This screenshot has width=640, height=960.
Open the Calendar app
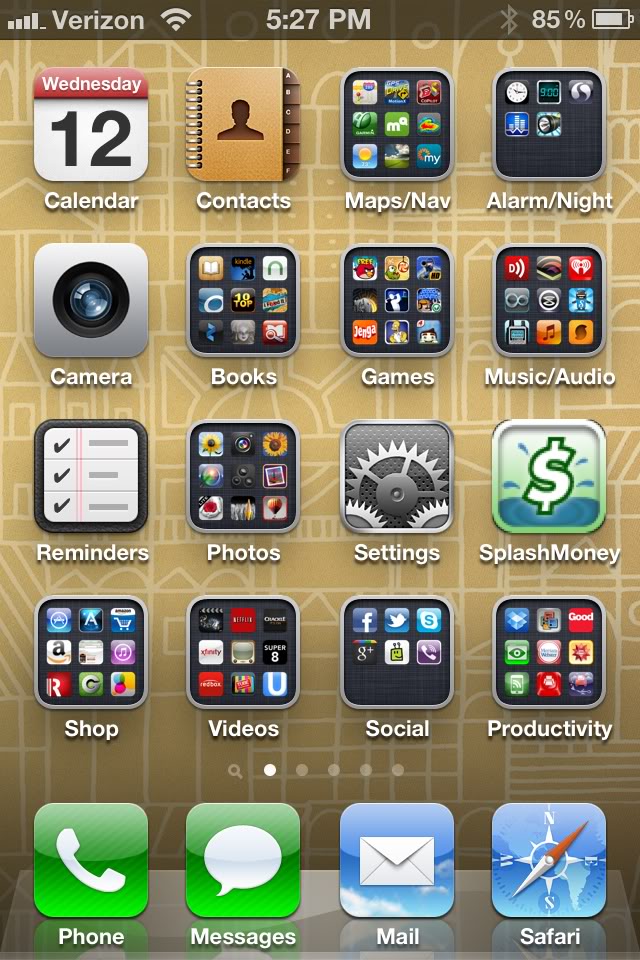coord(91,125)
